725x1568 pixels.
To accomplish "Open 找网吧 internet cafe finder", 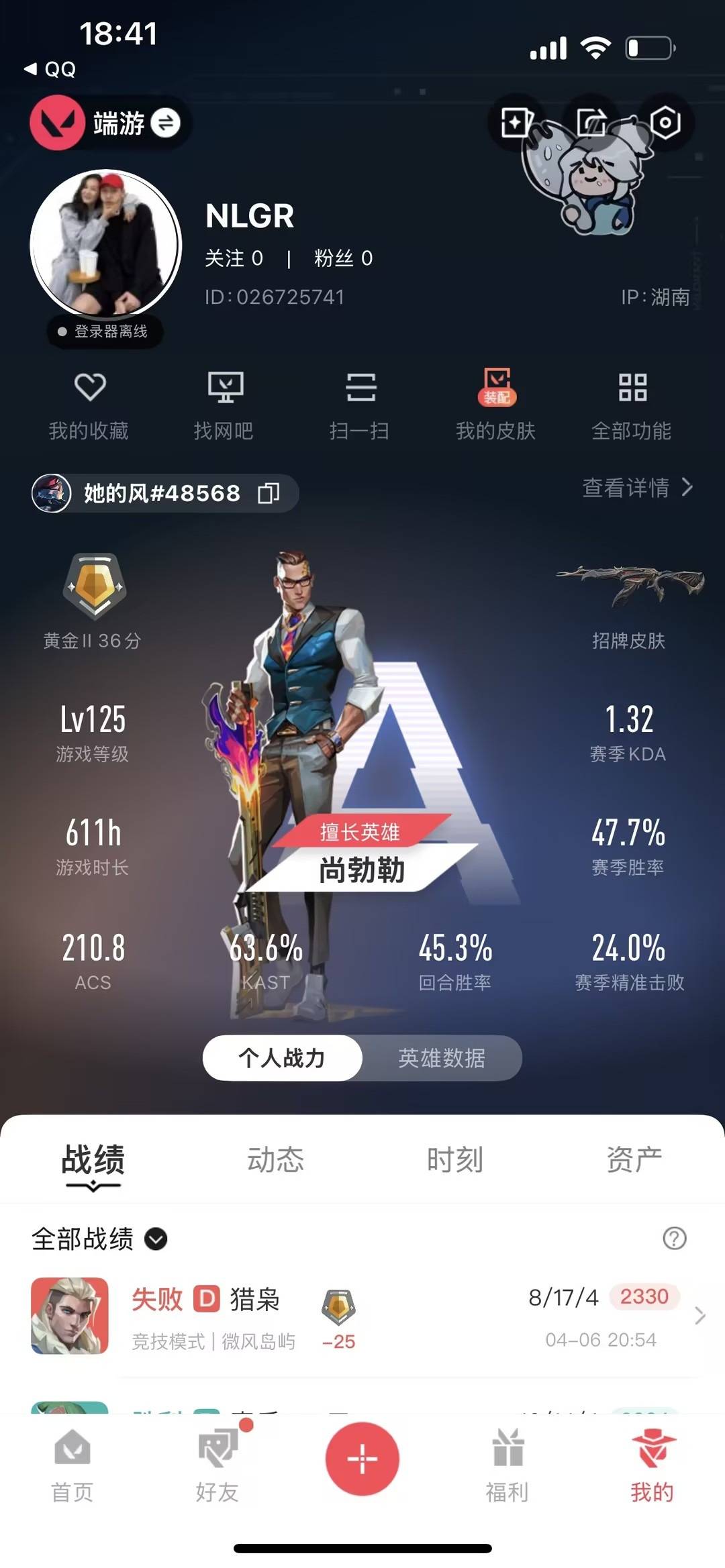I will [x=227, y=403].
